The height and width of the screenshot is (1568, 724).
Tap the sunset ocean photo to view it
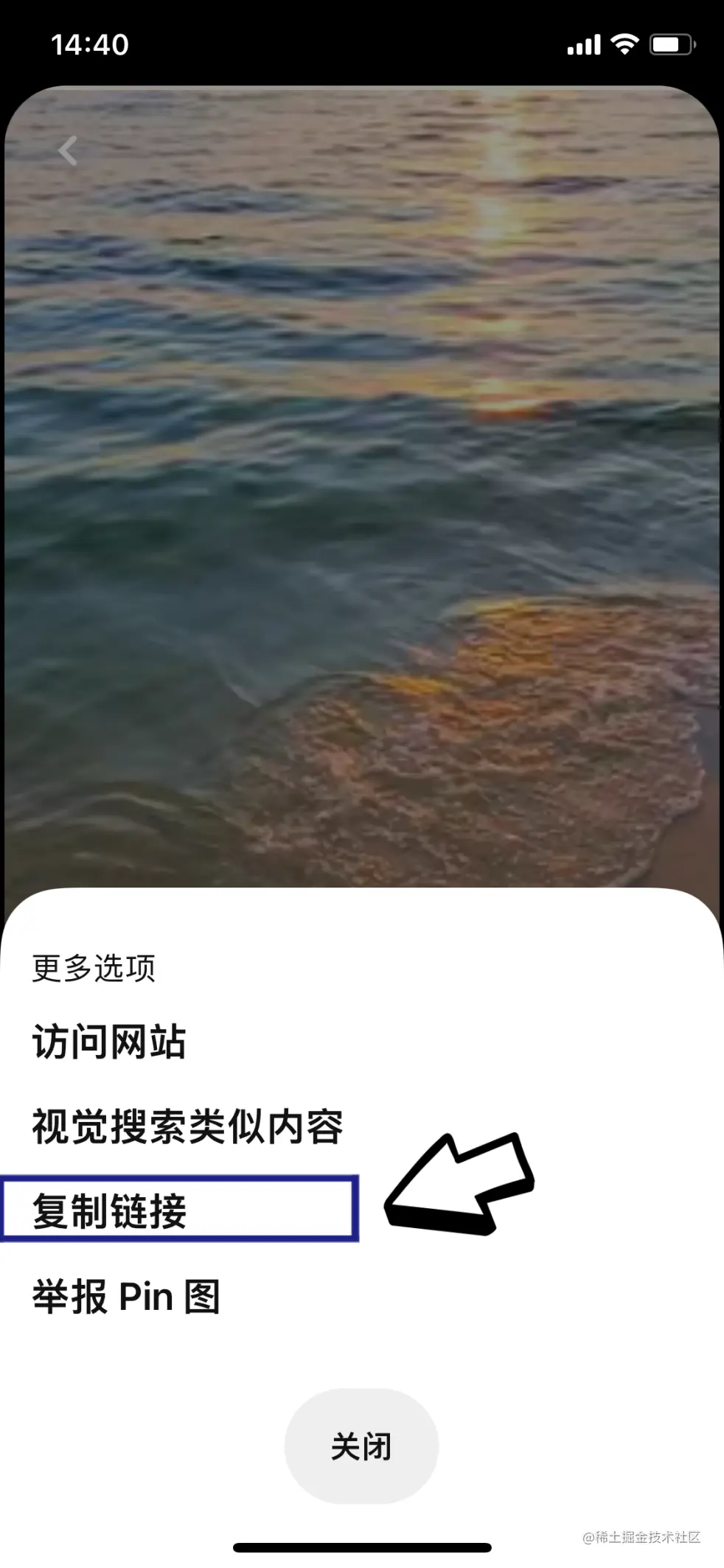362,479
